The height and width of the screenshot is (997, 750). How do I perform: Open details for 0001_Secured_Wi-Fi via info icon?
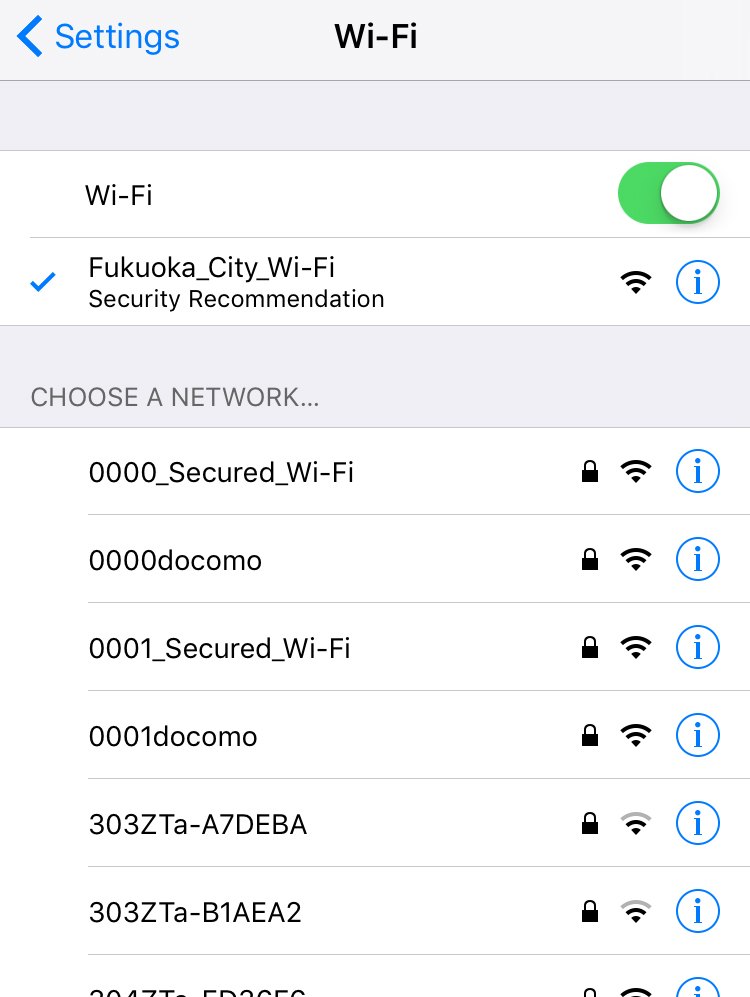point(697,647)
